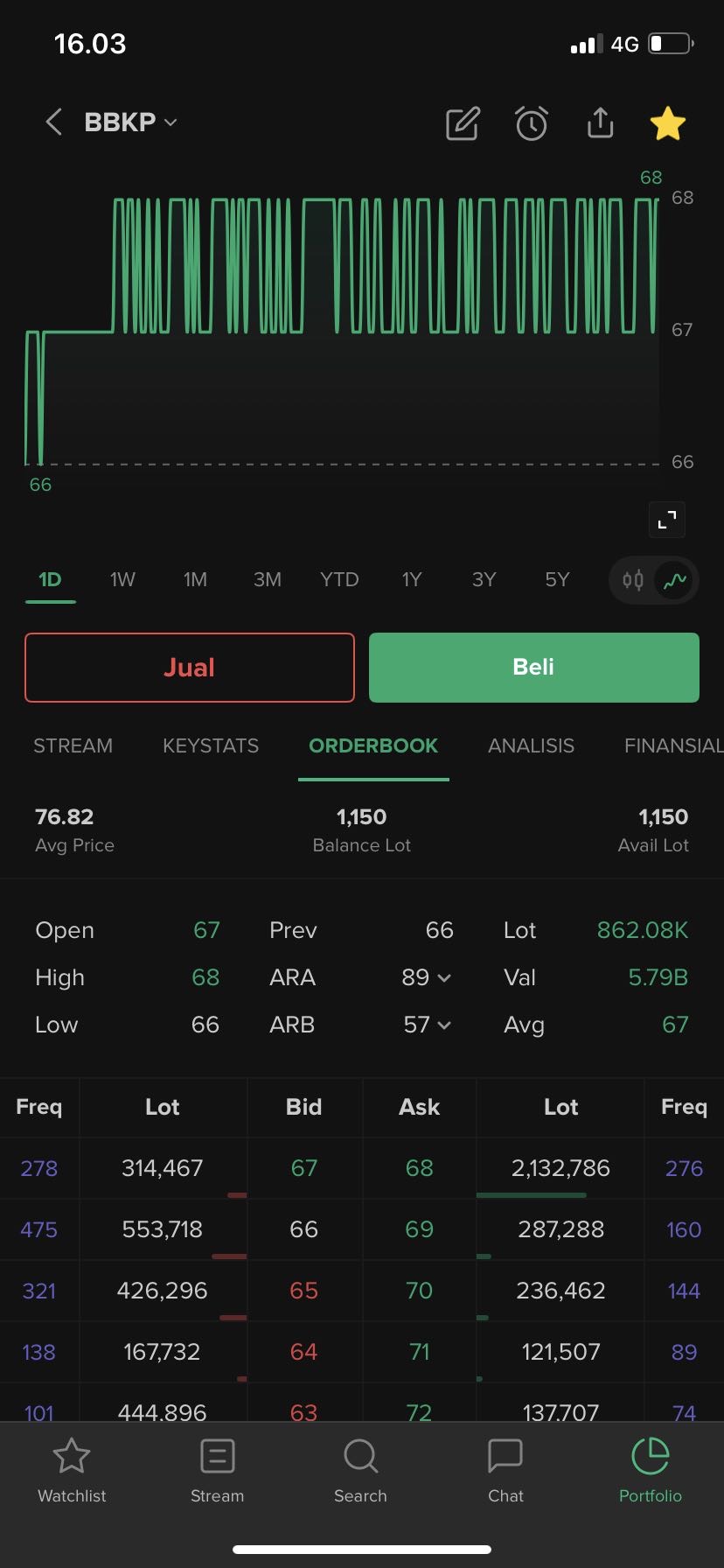This screenshot has height=1568, width=724.
Task: Set a price alert with the alarm icon
Action: point(531,123)
